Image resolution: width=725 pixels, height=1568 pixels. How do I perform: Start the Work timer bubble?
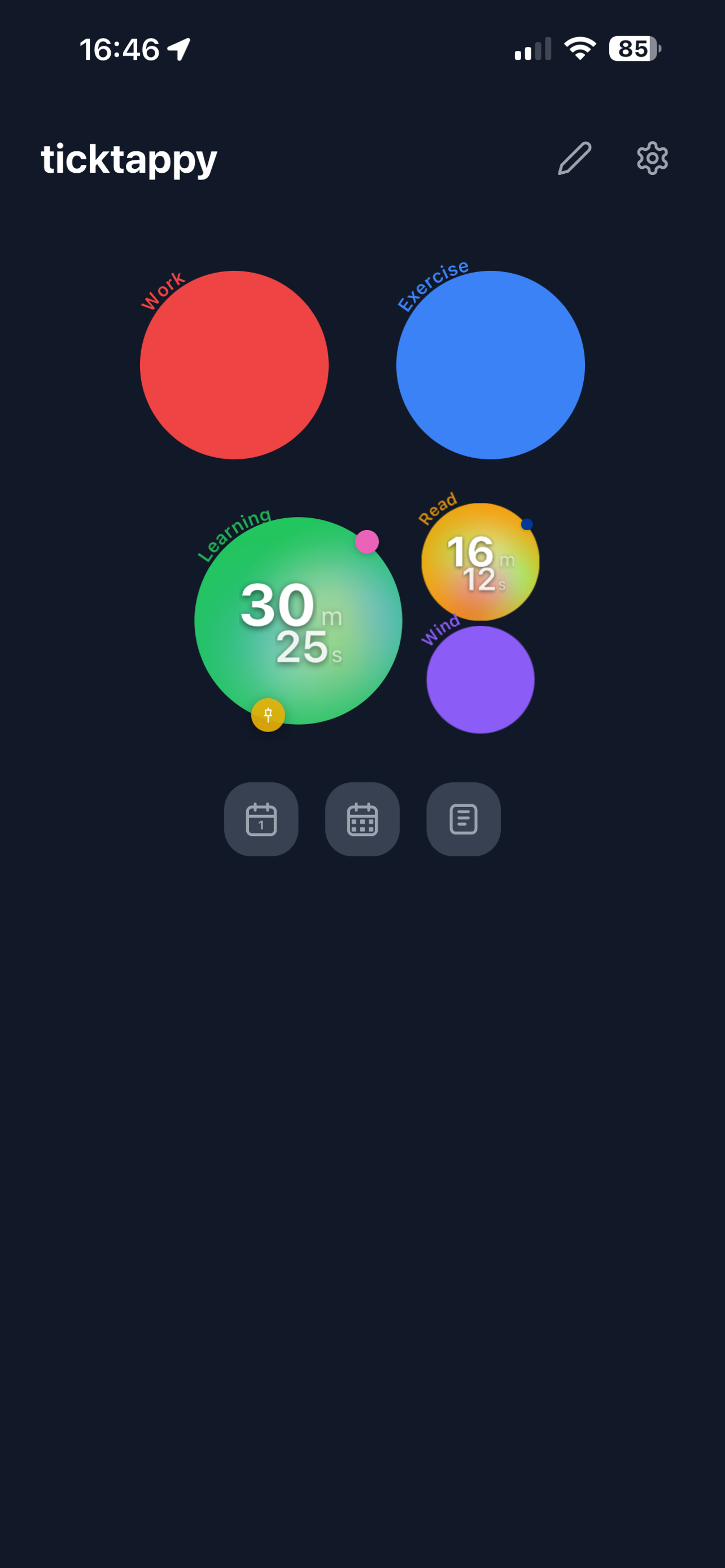tap(235, 365)
